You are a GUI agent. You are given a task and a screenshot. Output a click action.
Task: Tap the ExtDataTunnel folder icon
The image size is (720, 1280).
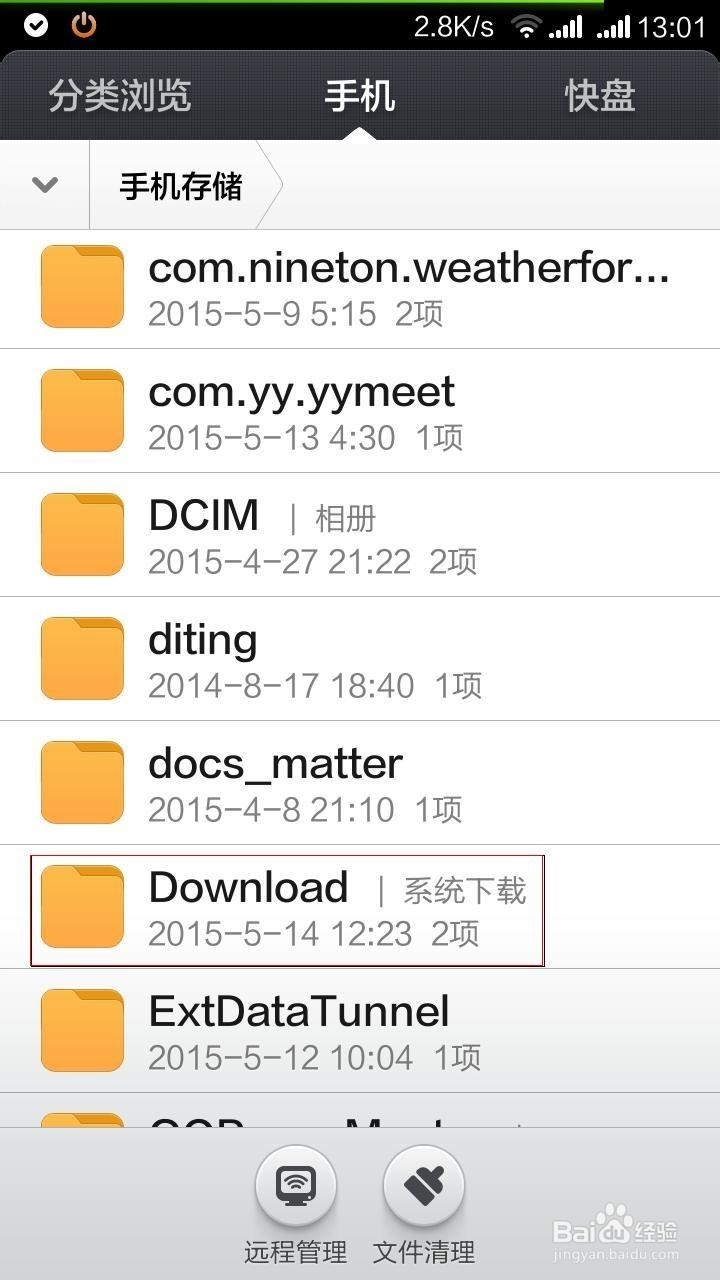click(x=81, y=1030)
